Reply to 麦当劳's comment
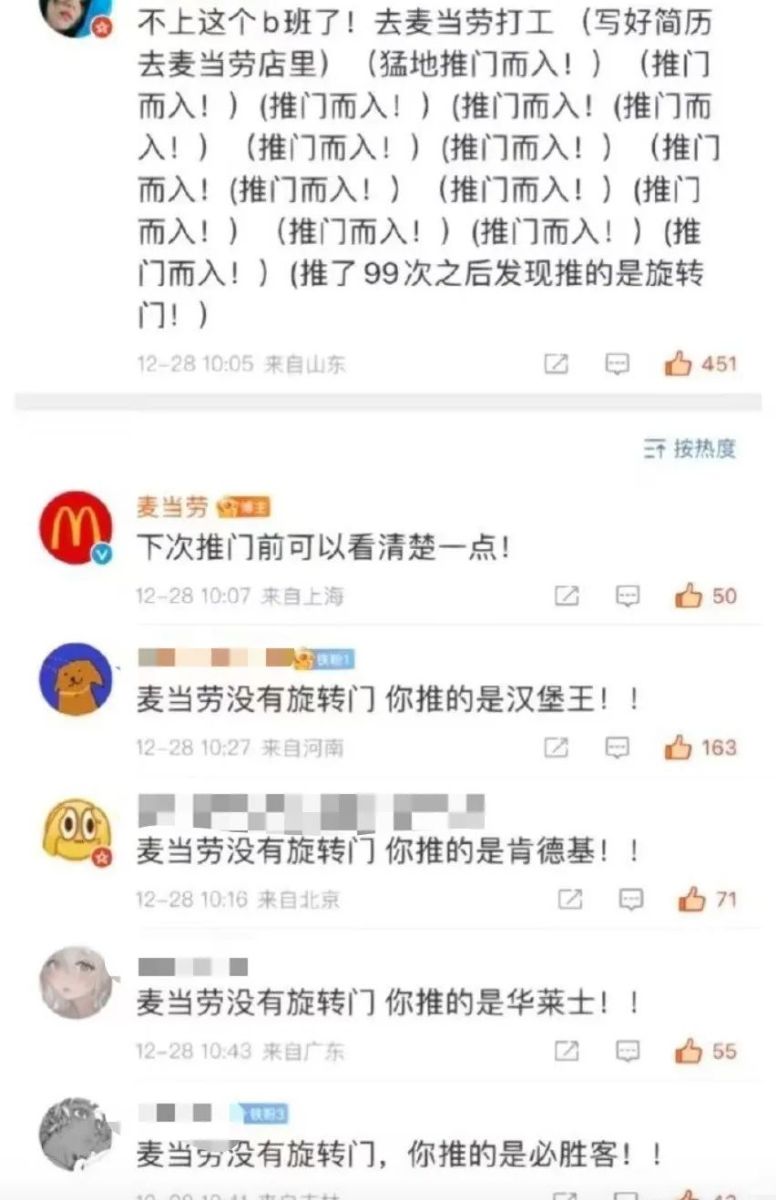 coord(627,596)
